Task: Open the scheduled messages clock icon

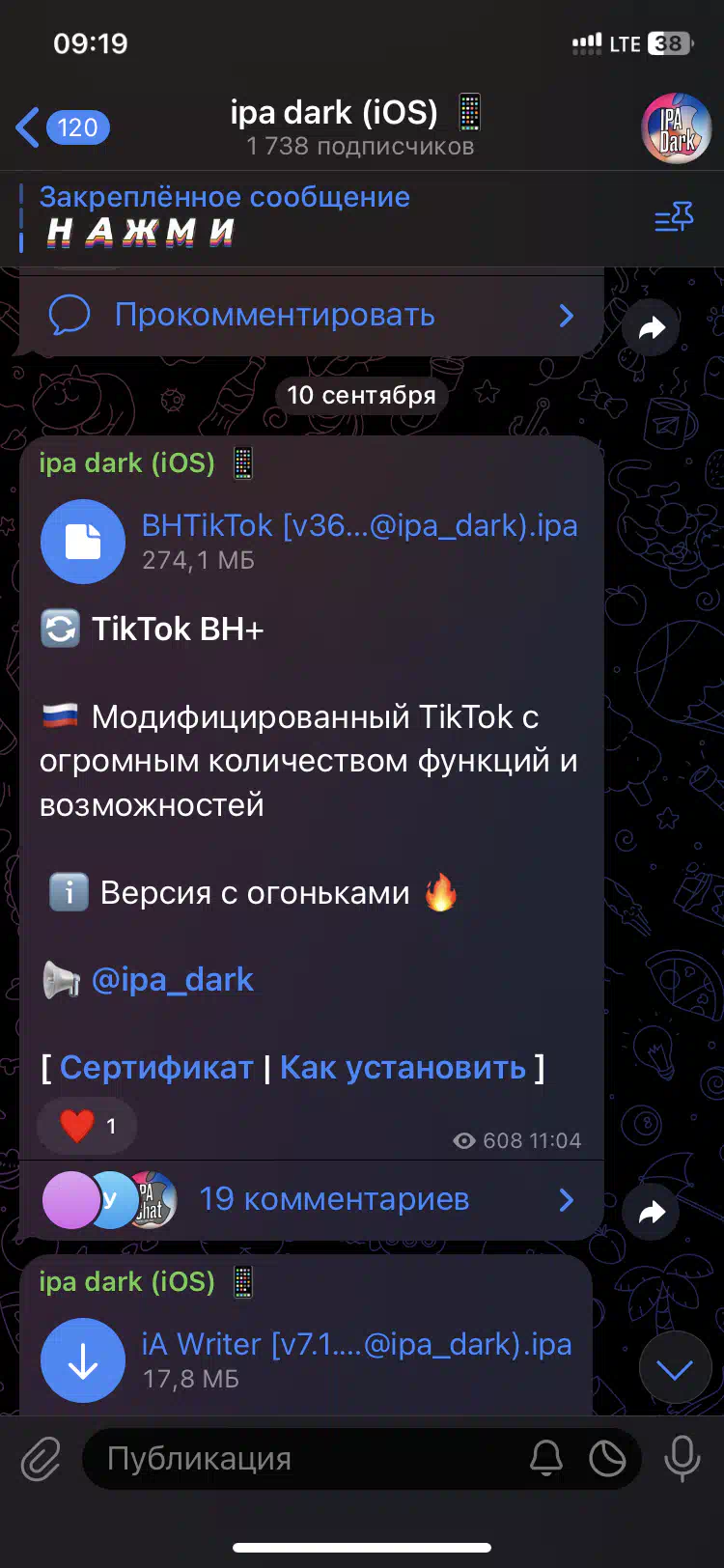Action: click(608, 1459)
